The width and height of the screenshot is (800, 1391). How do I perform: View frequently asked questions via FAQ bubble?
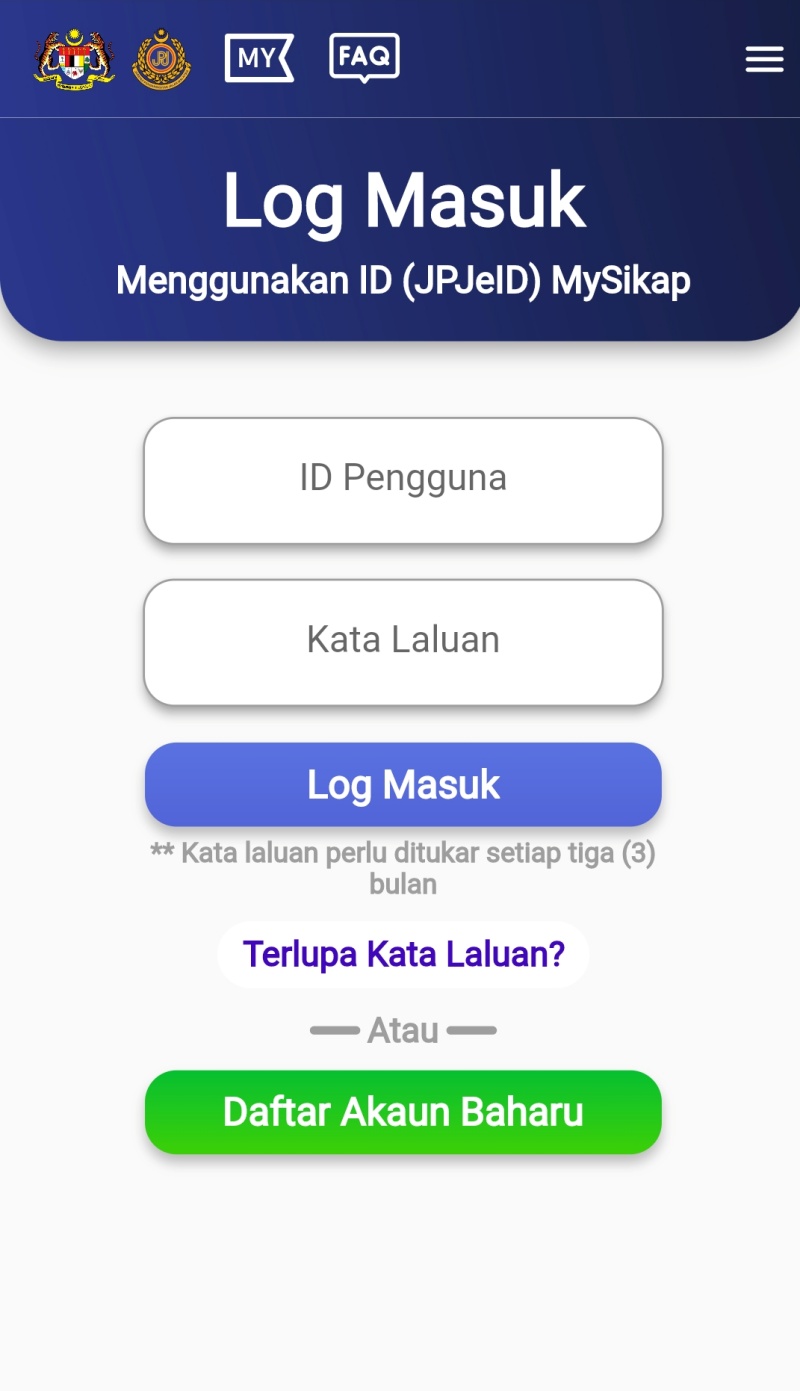(x=364, y=57)
